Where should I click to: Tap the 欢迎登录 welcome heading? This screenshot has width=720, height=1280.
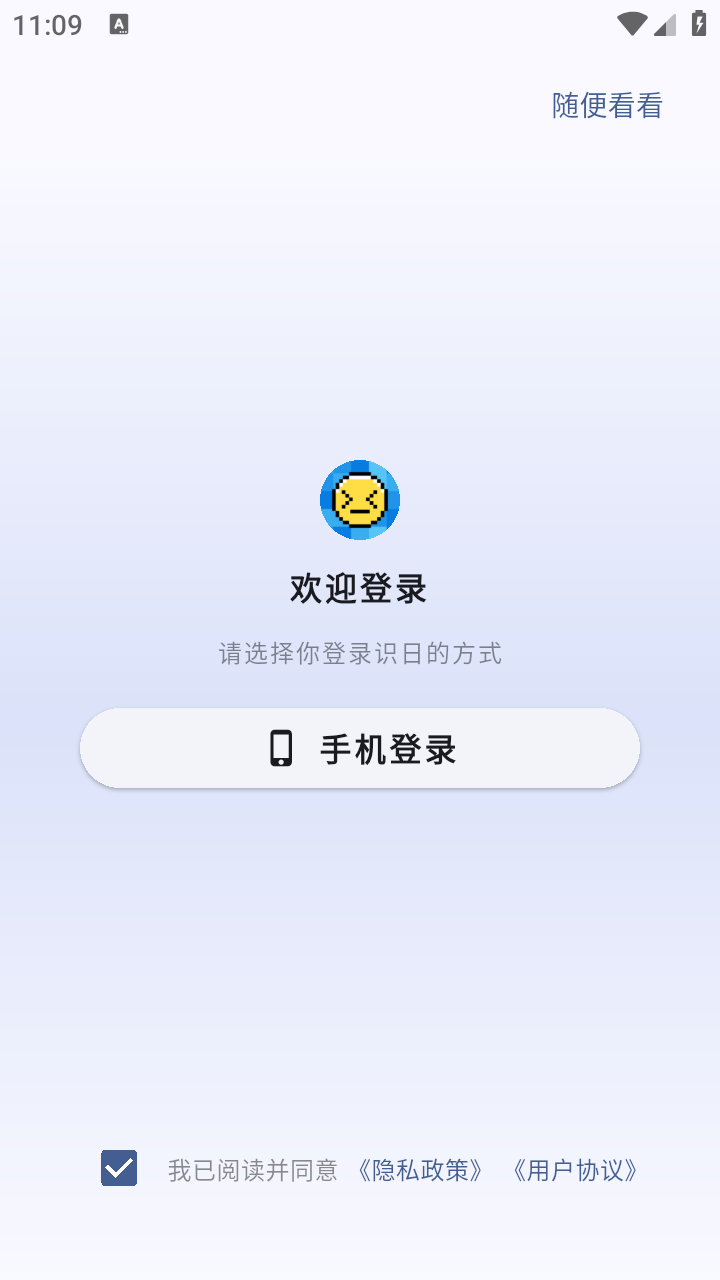coord(360,589)
